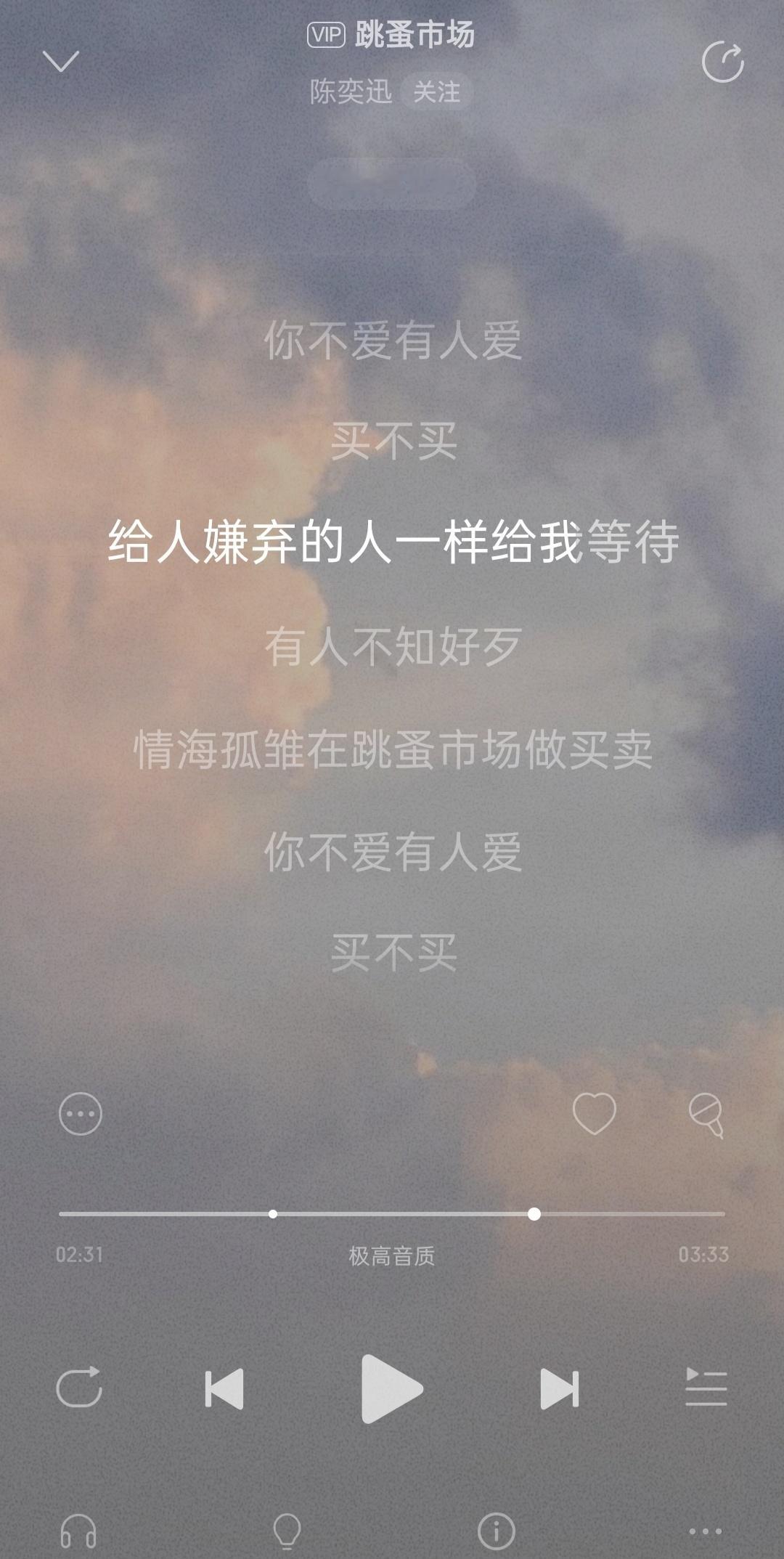
Task: Favorite the song with the heart icon
Action: 594,1113
